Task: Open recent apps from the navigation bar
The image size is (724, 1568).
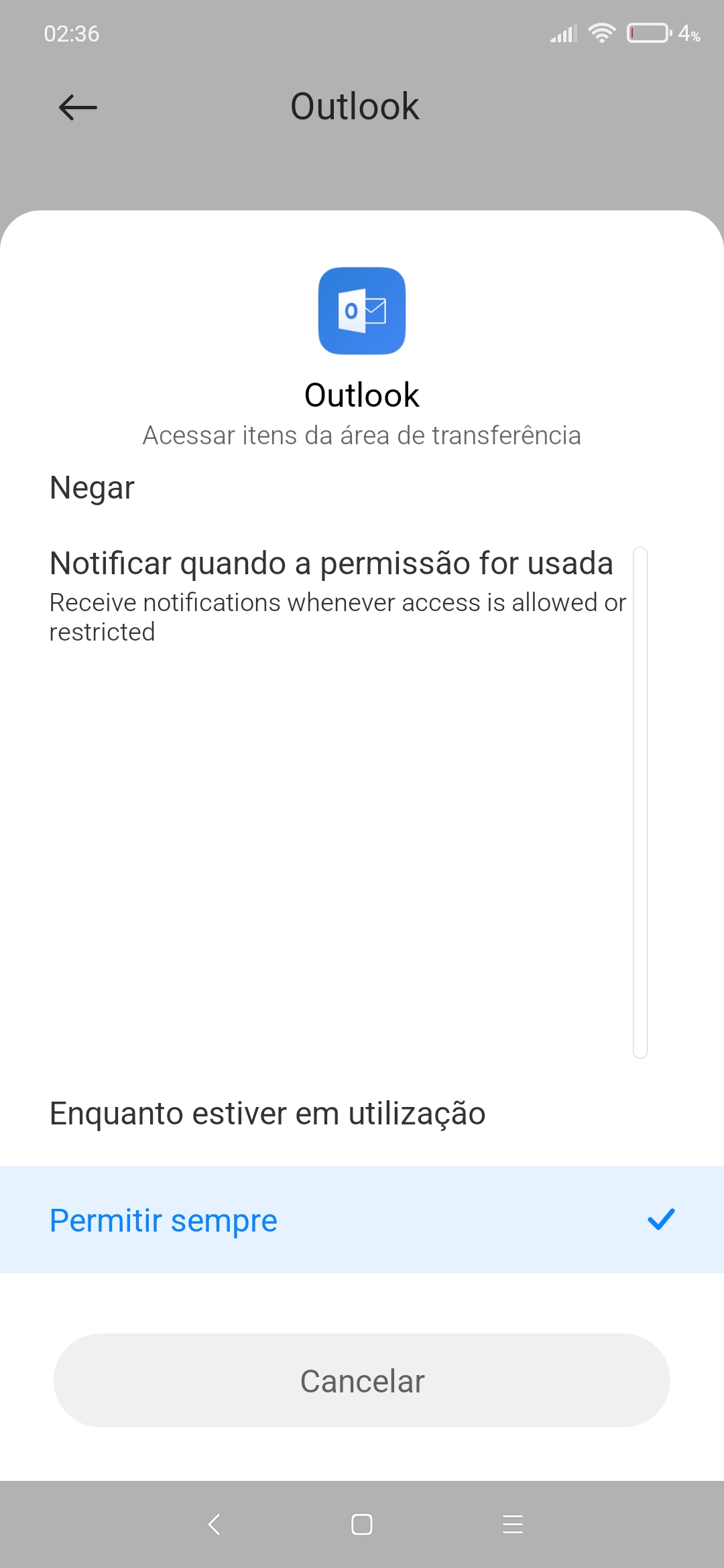Action: (x=513, y=1524)
